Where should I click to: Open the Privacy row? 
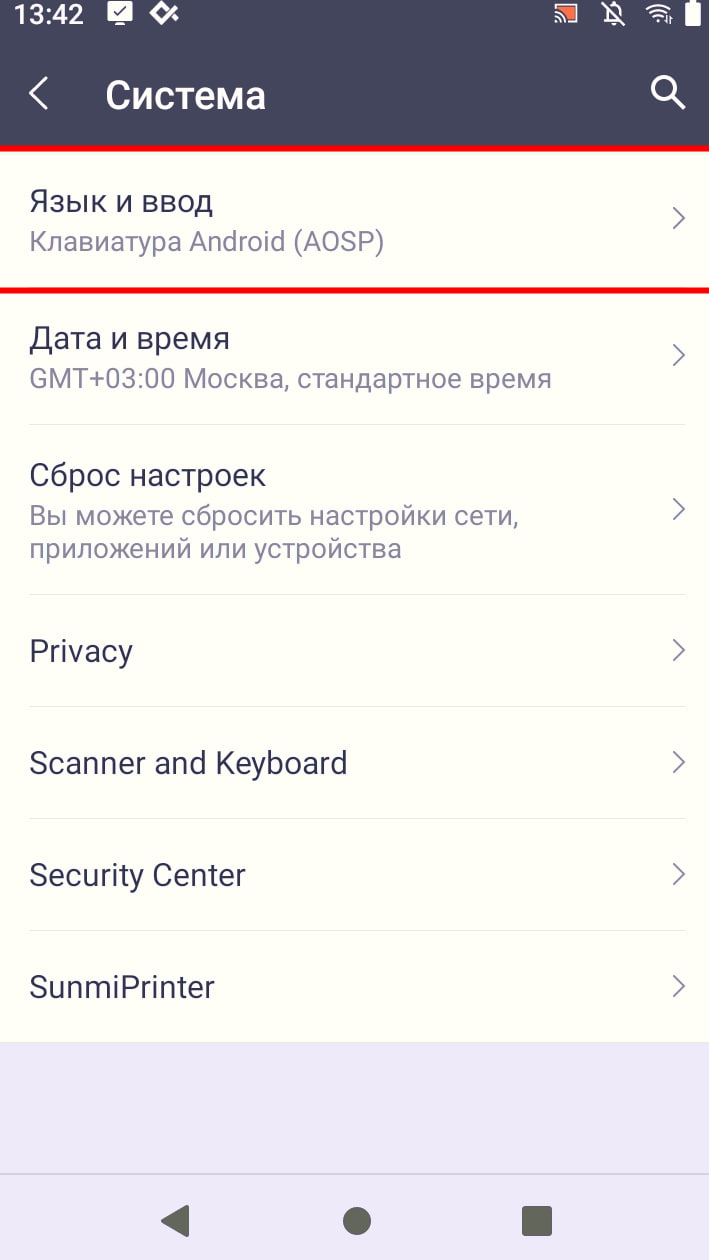point(354,651)
